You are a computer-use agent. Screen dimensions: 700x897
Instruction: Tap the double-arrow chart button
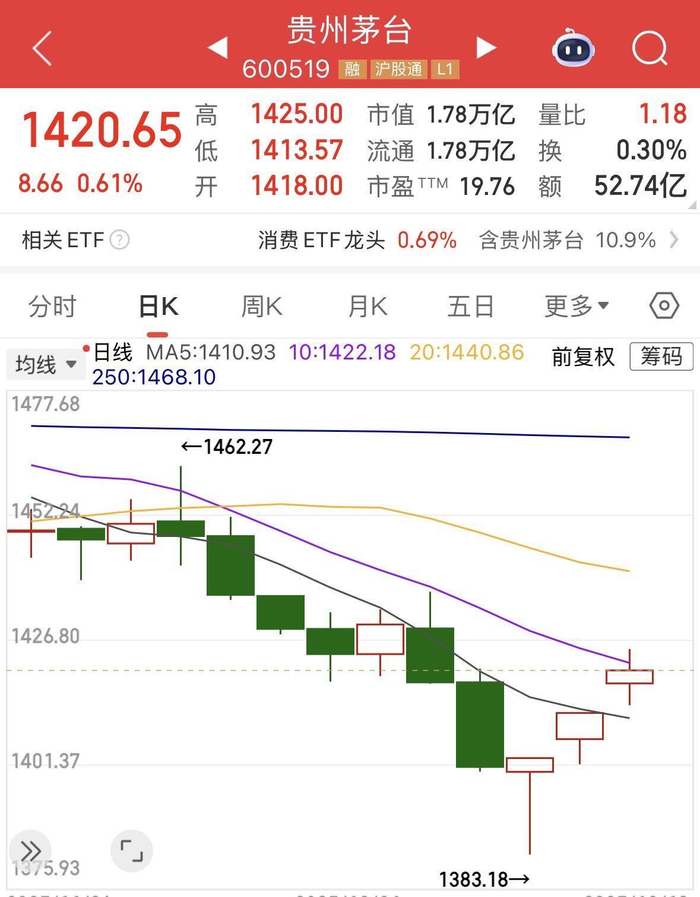click(29, 851)
